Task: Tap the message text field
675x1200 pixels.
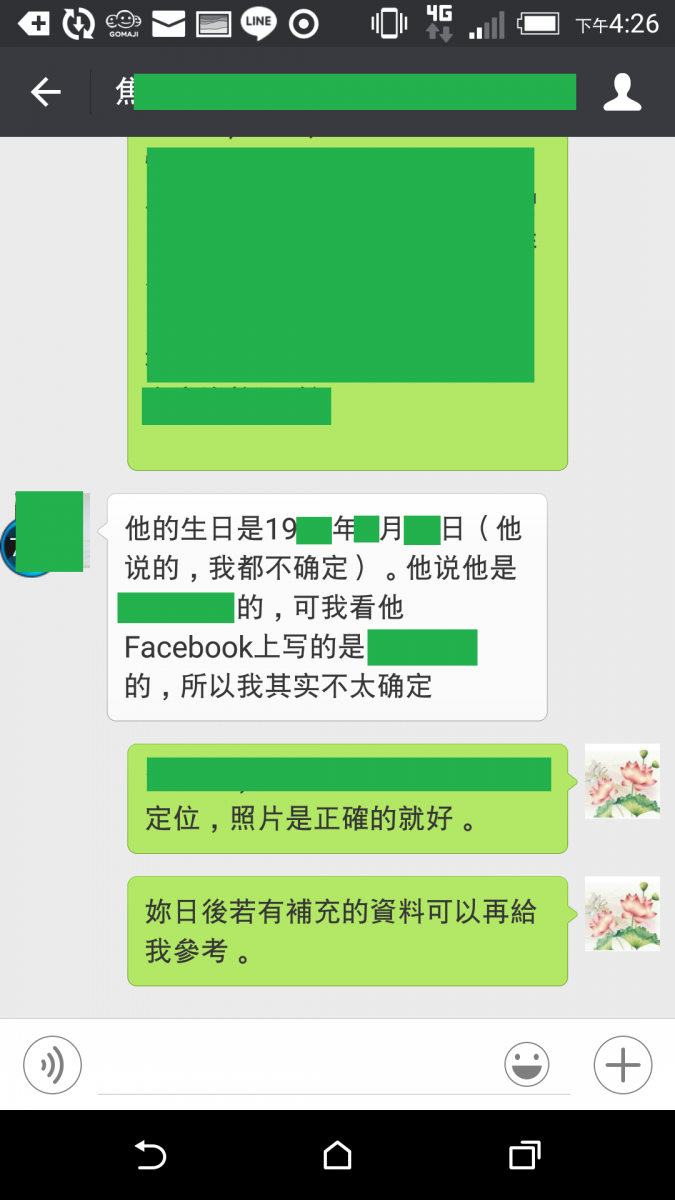Action: [x=290, y=1066]
